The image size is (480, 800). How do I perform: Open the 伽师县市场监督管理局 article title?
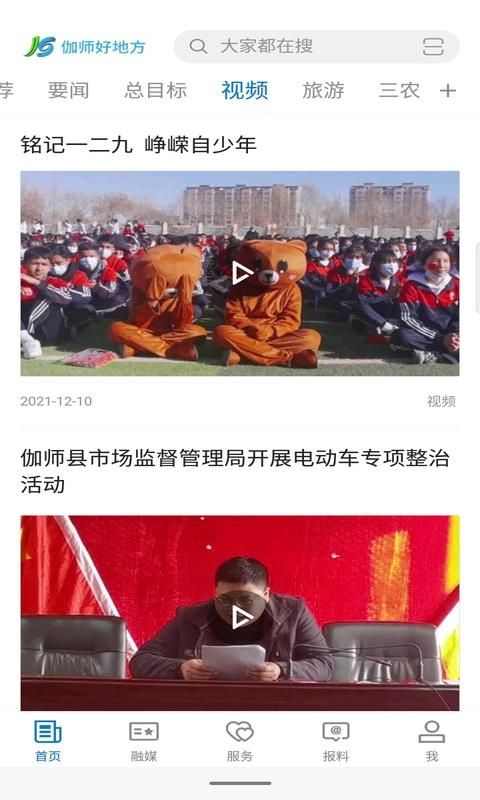(235, 471)
